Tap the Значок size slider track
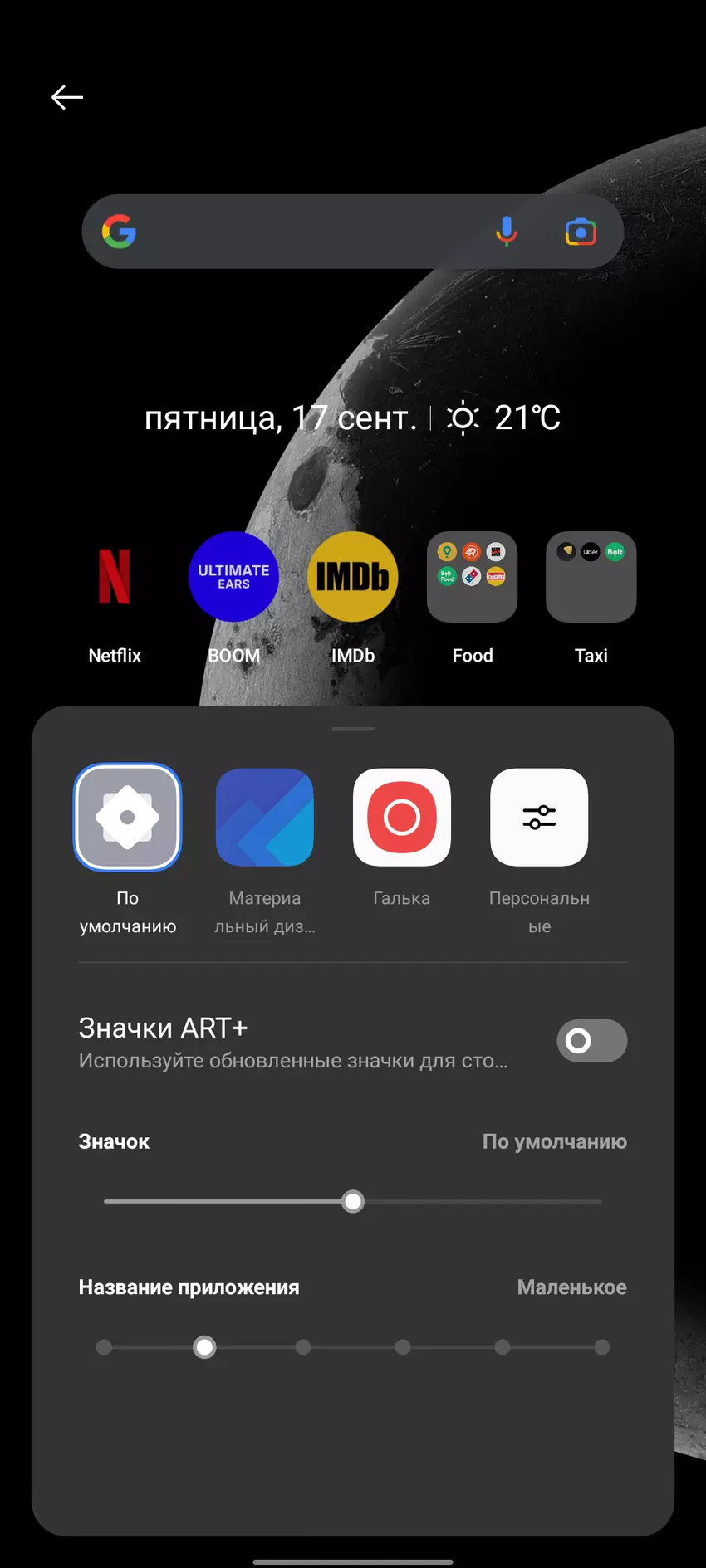This screenshot has width=706, height=1568. coord(478,1201)
